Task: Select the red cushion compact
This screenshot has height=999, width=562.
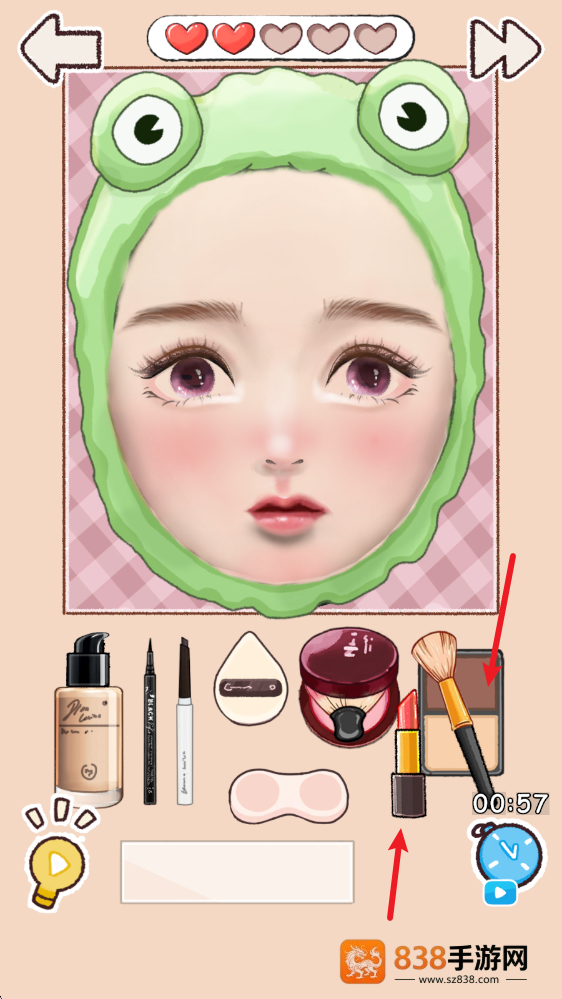Action: click(x=349, y=686)
